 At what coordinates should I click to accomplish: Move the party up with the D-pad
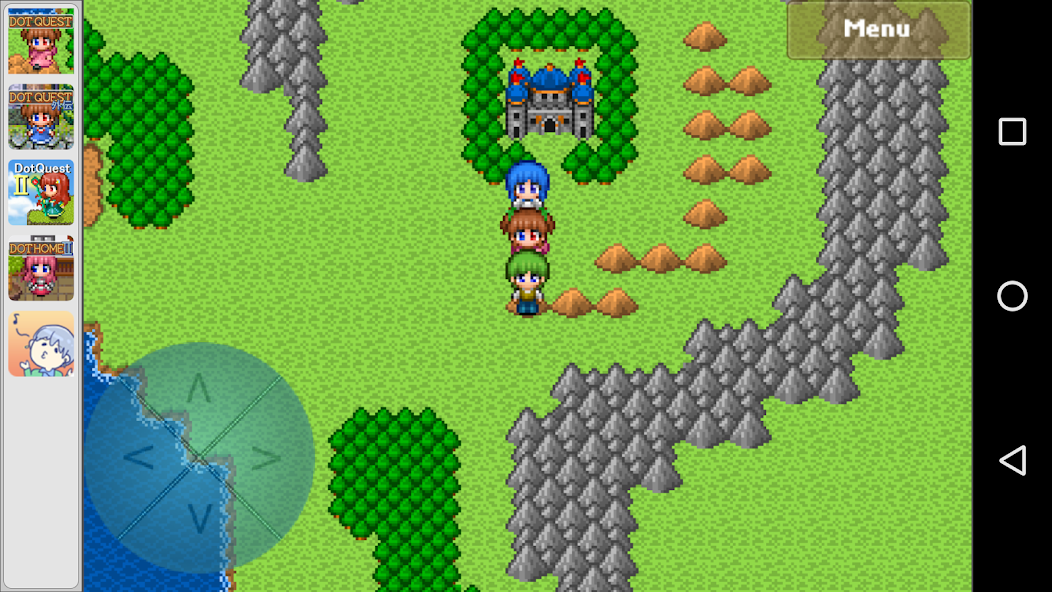(x=199, y=390)
